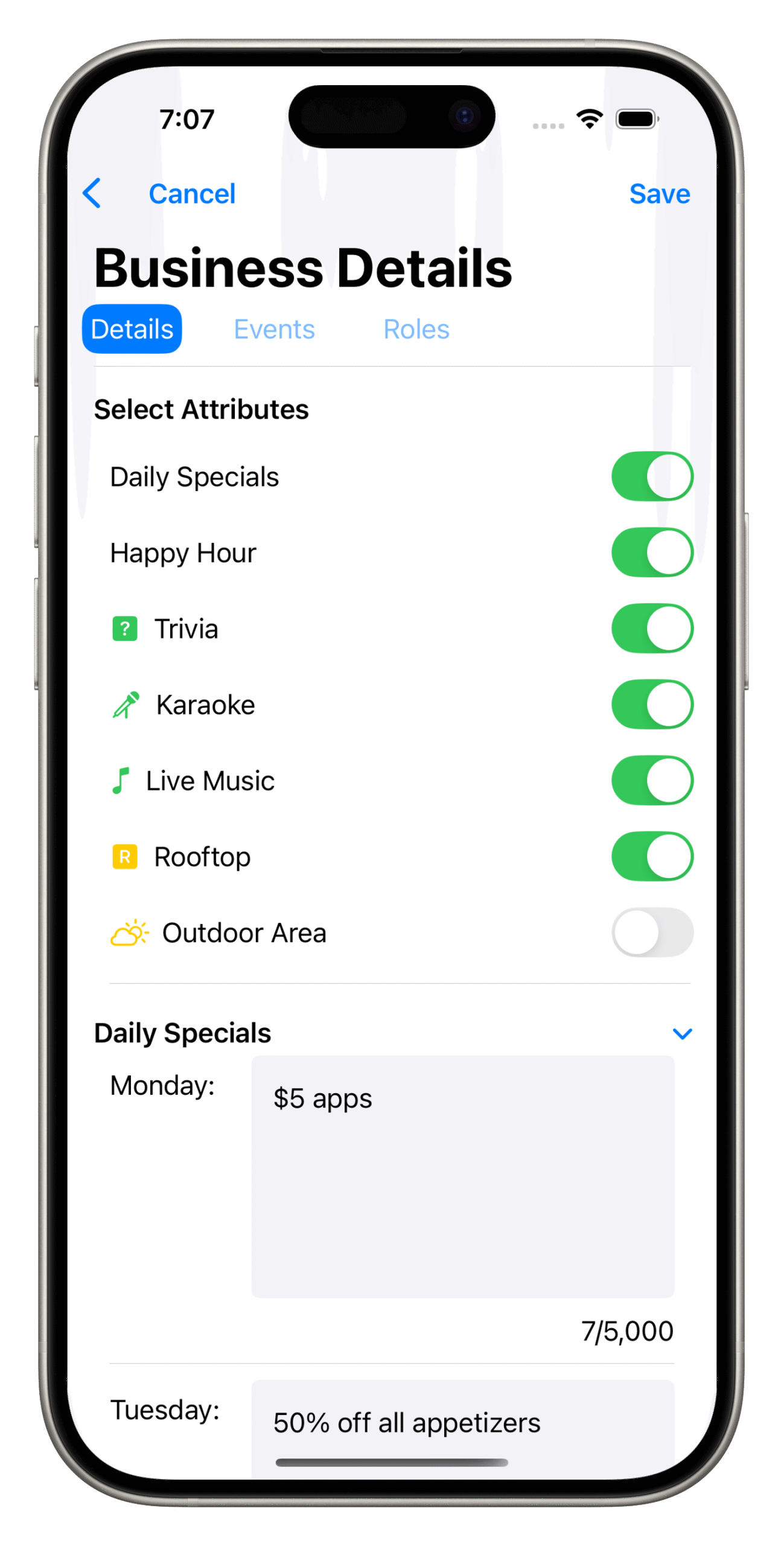Screen dimensions: 784x1546
Task: Toggle off the Trivia attribute
Action: (x=652, y=629)
